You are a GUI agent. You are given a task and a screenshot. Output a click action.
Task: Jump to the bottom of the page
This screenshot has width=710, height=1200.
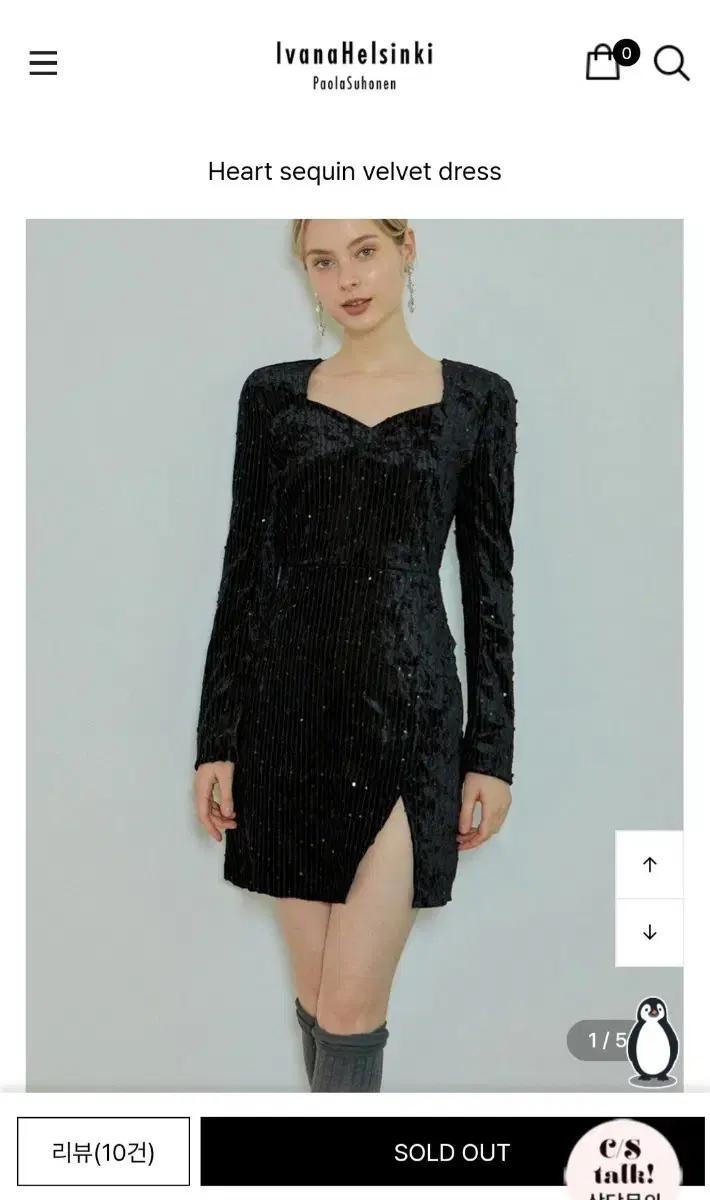tap(649, 932)
